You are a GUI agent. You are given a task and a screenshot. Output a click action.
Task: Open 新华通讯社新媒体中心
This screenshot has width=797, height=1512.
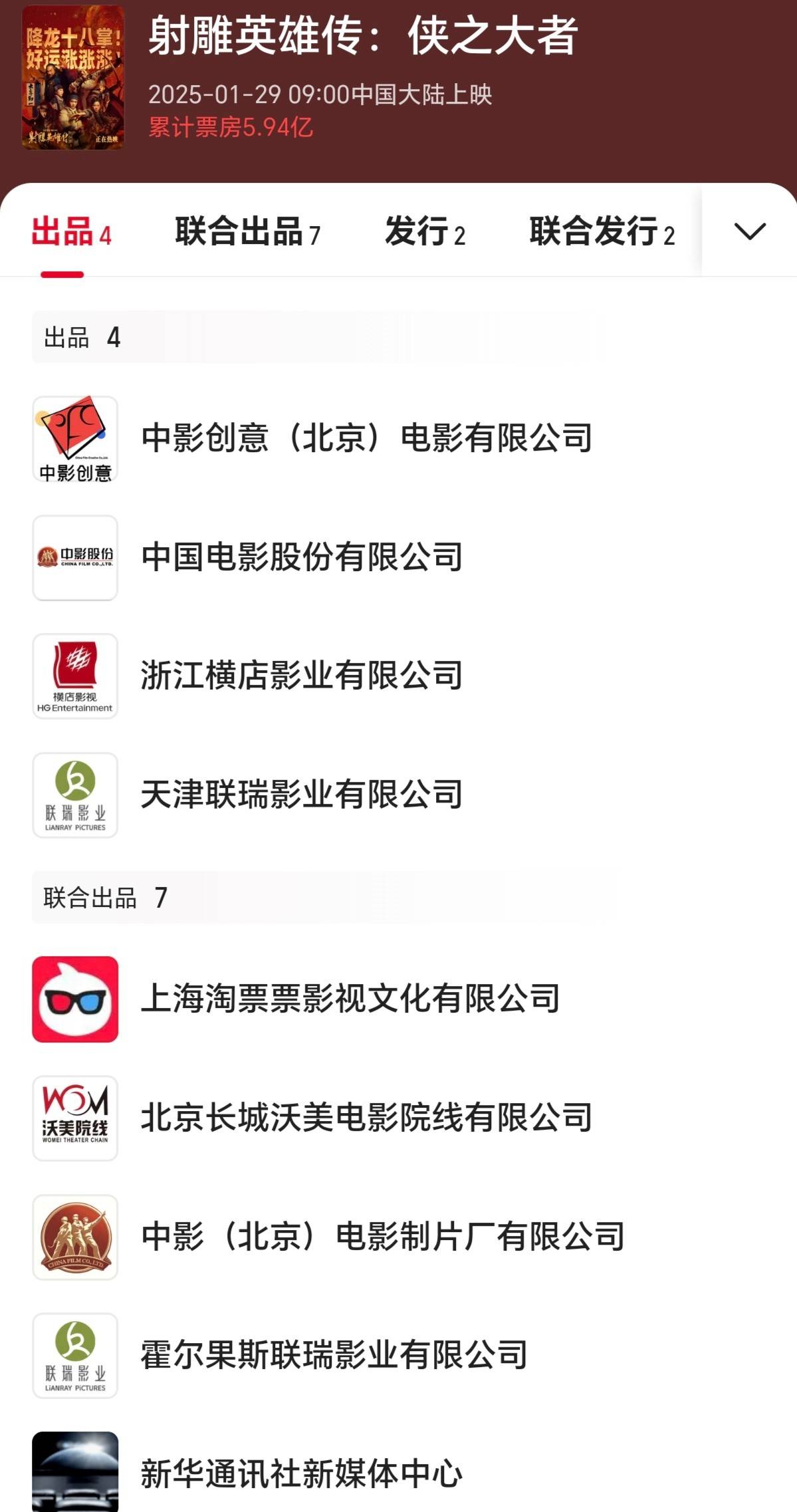302,1473
